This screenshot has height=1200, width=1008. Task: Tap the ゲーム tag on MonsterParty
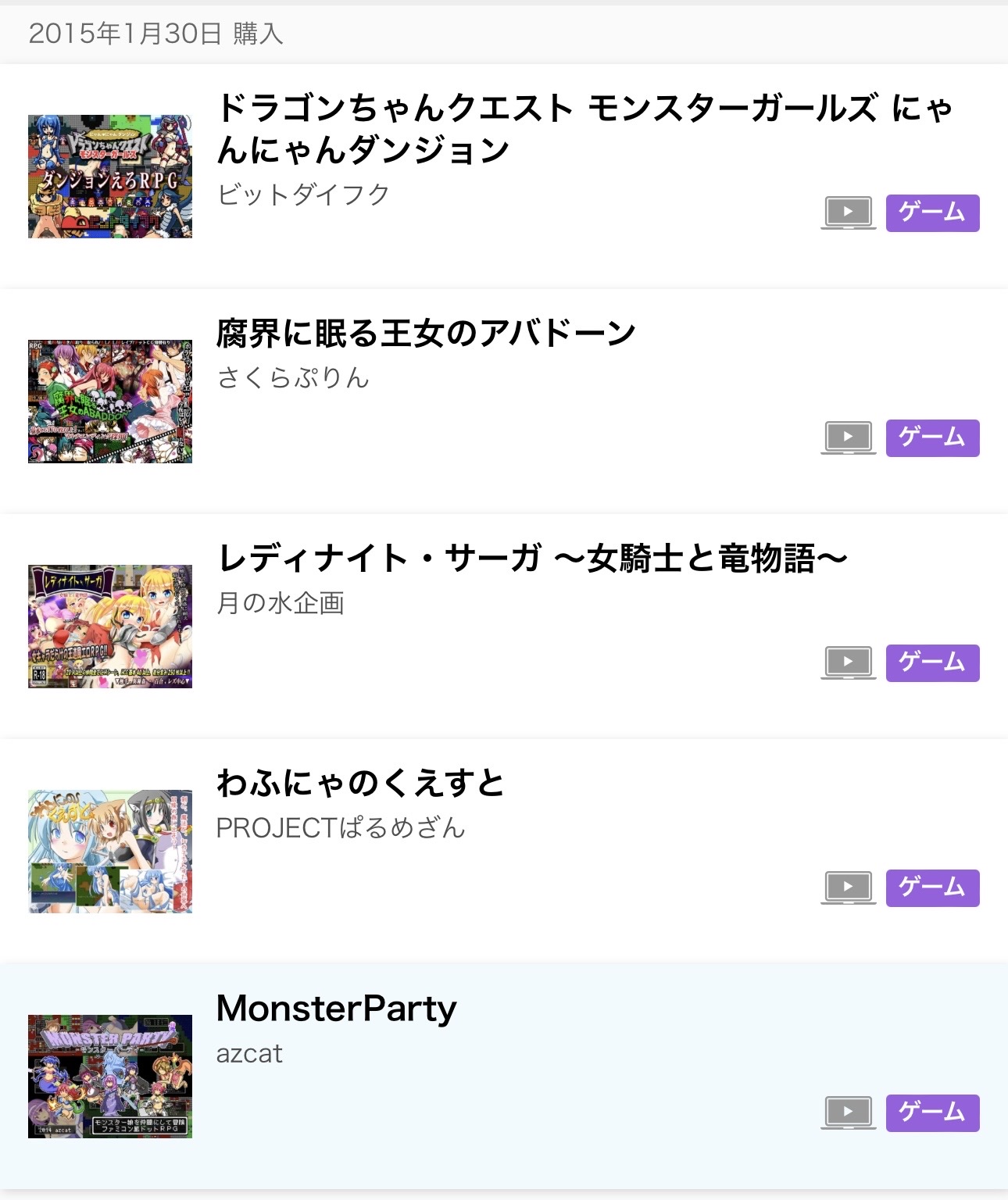[x=932, y=1112]
